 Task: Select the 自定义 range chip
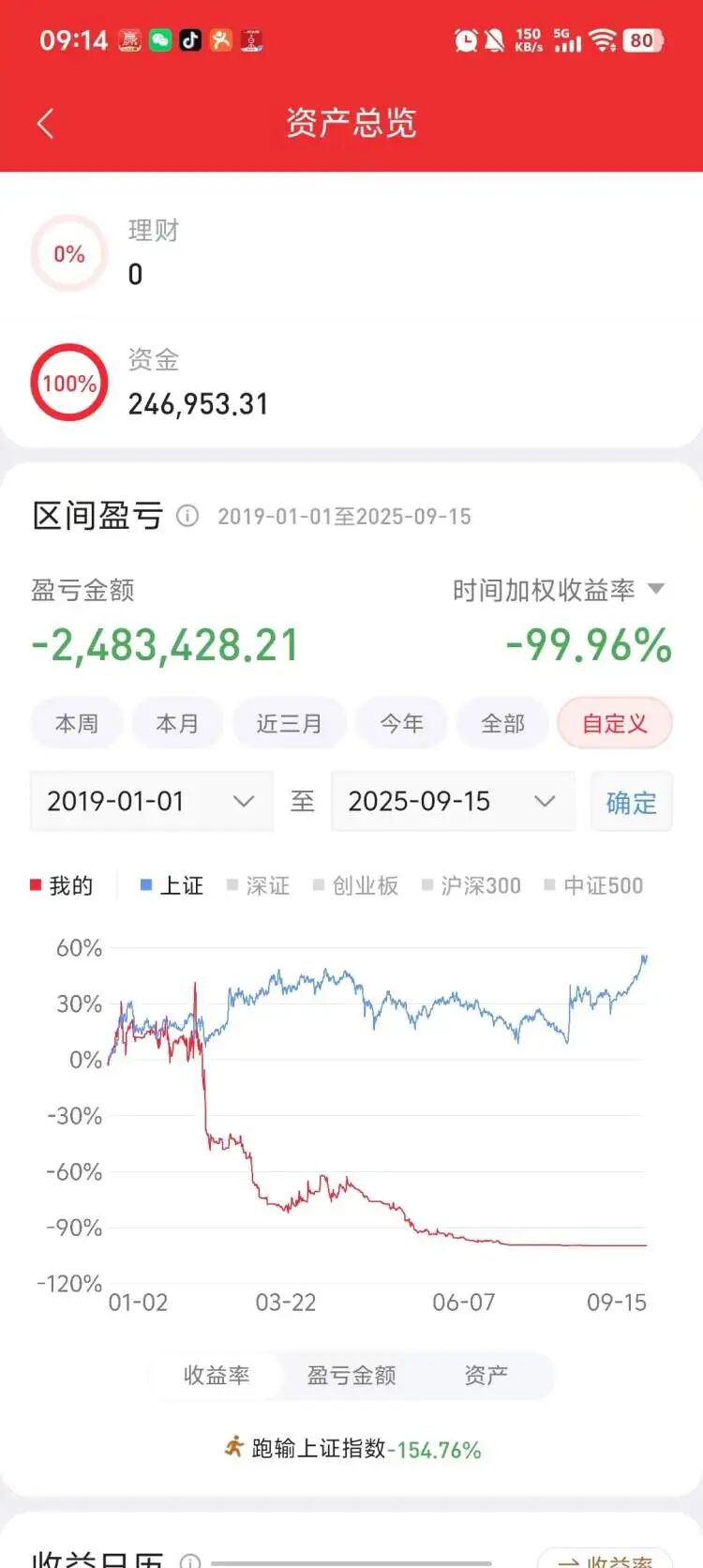pyautogui.click(x=615, y=723)
